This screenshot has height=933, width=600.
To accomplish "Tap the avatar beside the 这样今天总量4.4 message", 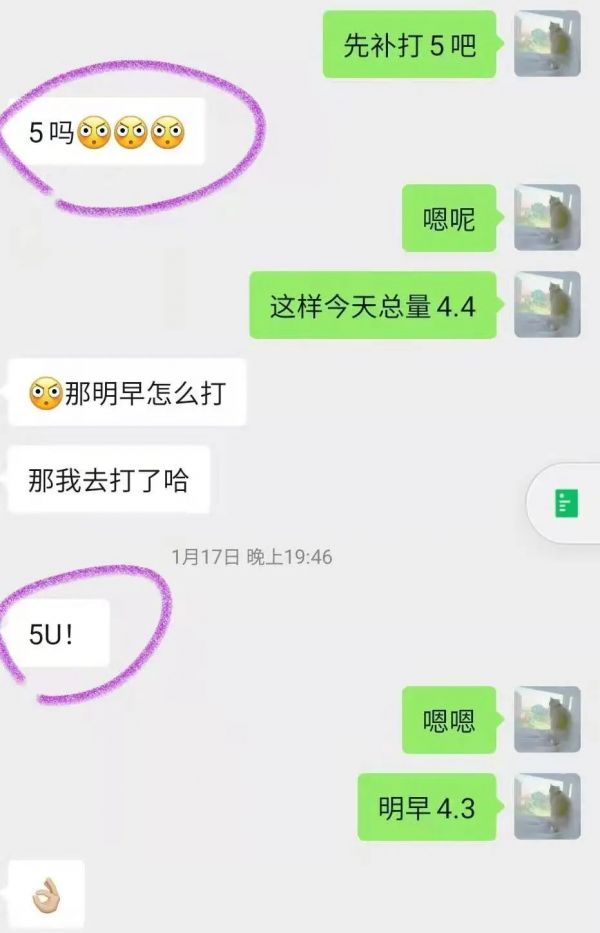I will (x=547, y=305).
